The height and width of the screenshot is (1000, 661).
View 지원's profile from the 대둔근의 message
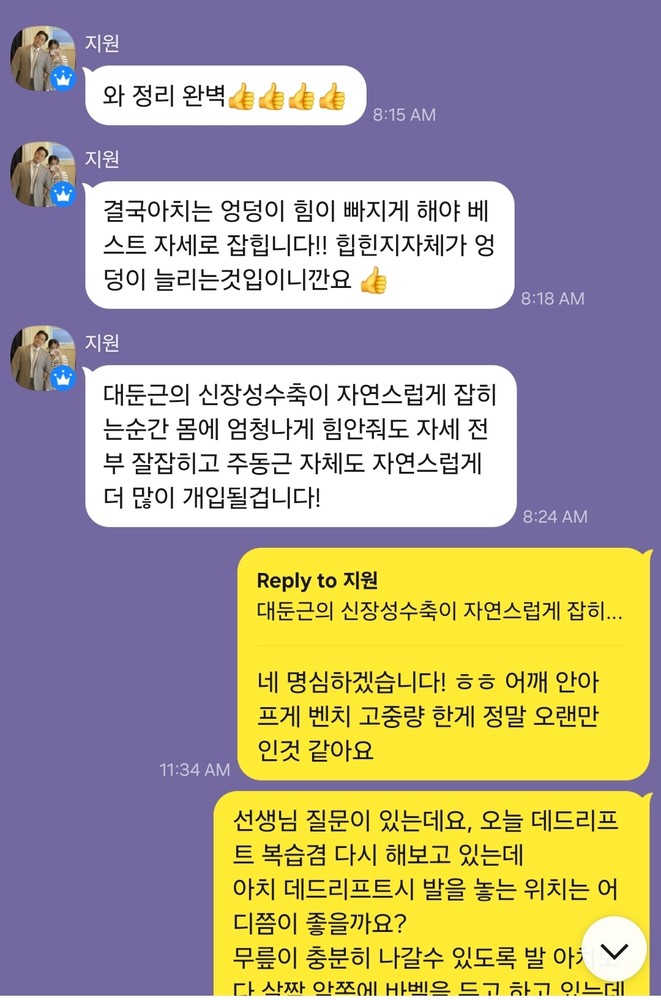[43, 358]
